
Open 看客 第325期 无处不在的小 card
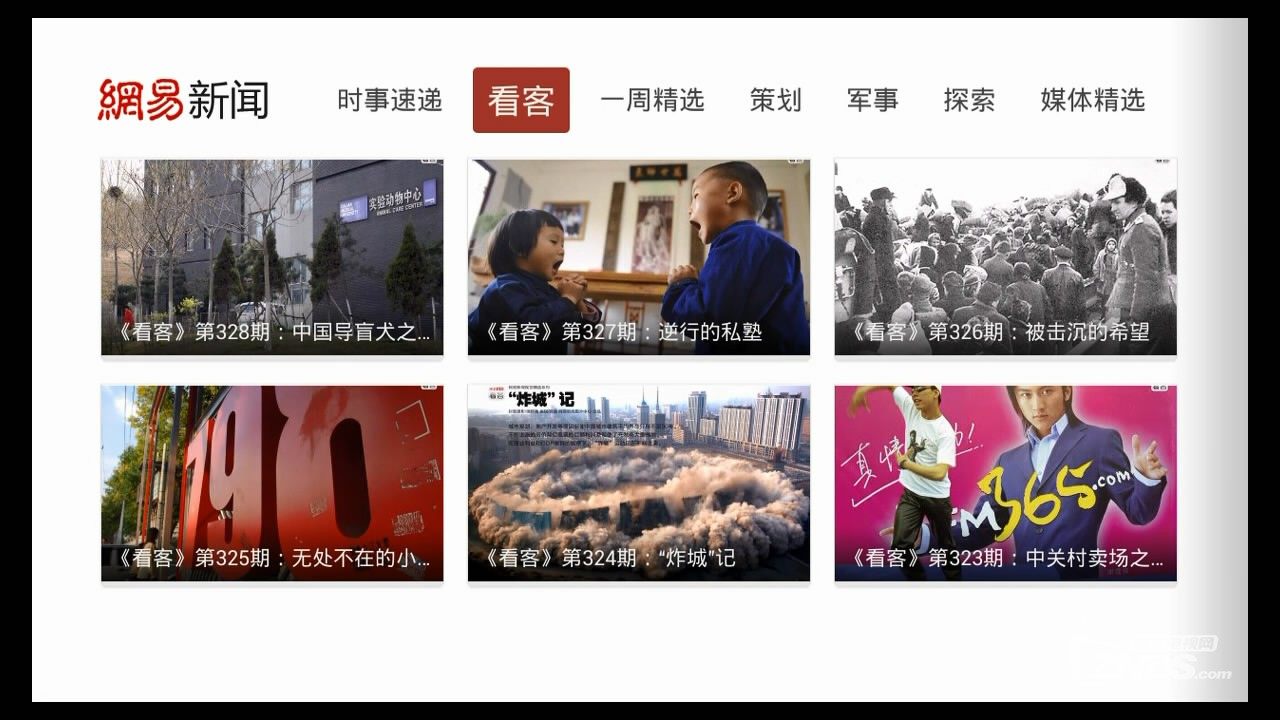(x=272, y=483)
